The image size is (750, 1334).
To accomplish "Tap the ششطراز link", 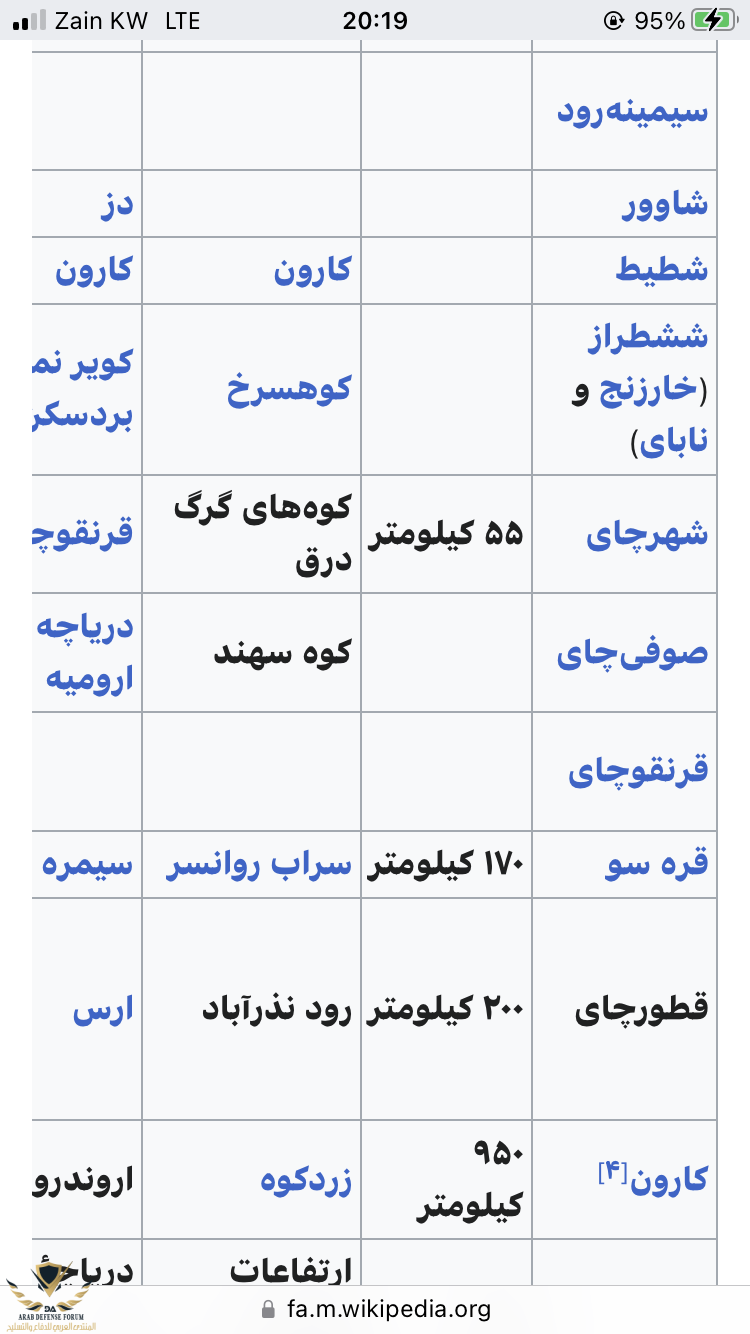I will [x=648, y=337].
